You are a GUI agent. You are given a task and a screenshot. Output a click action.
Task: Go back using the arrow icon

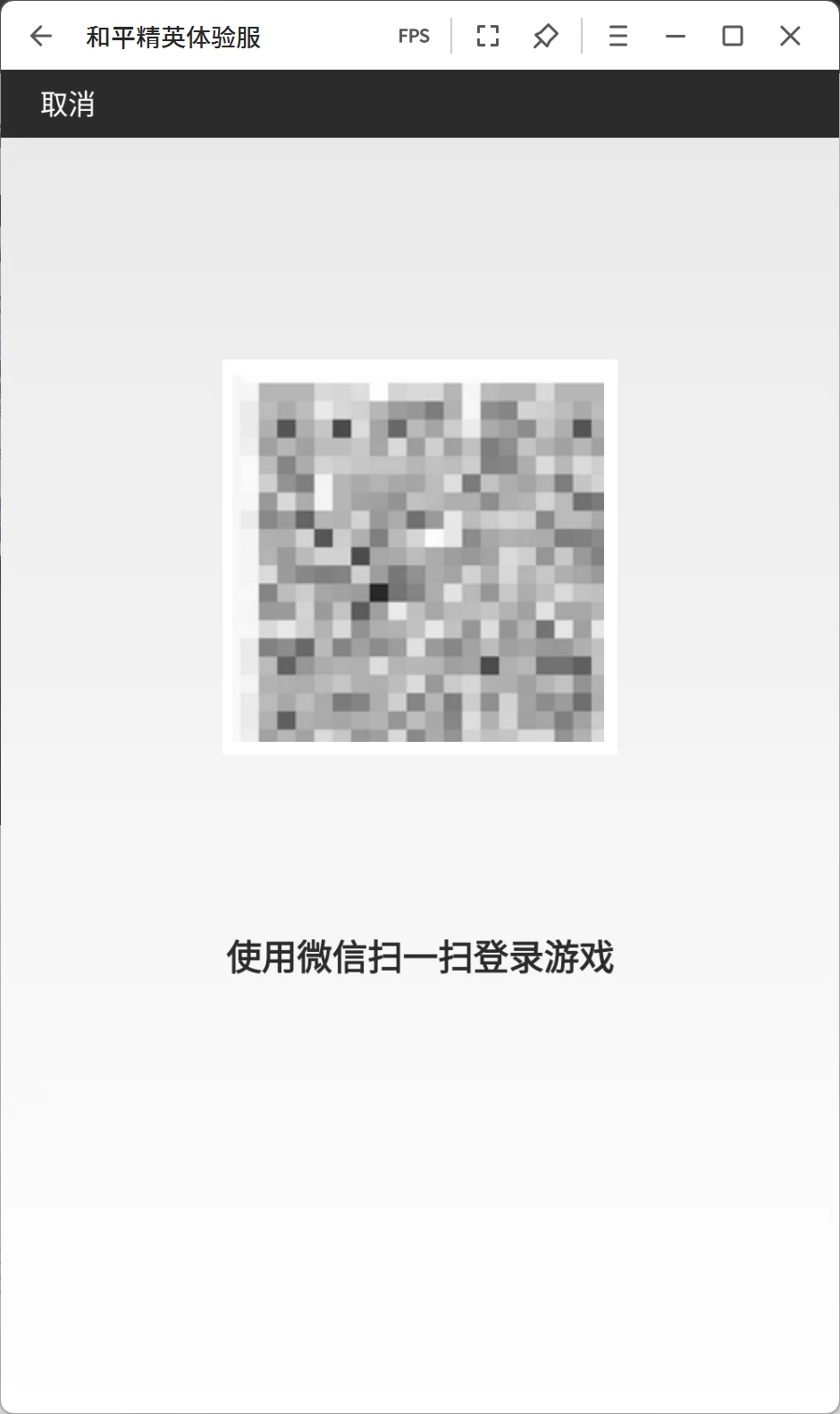point(40,36)
